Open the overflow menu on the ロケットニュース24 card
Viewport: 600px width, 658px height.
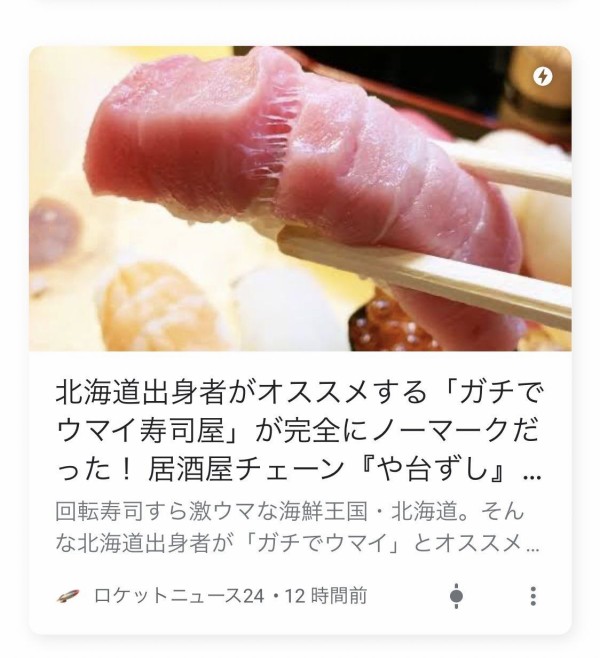click(533, 595)
